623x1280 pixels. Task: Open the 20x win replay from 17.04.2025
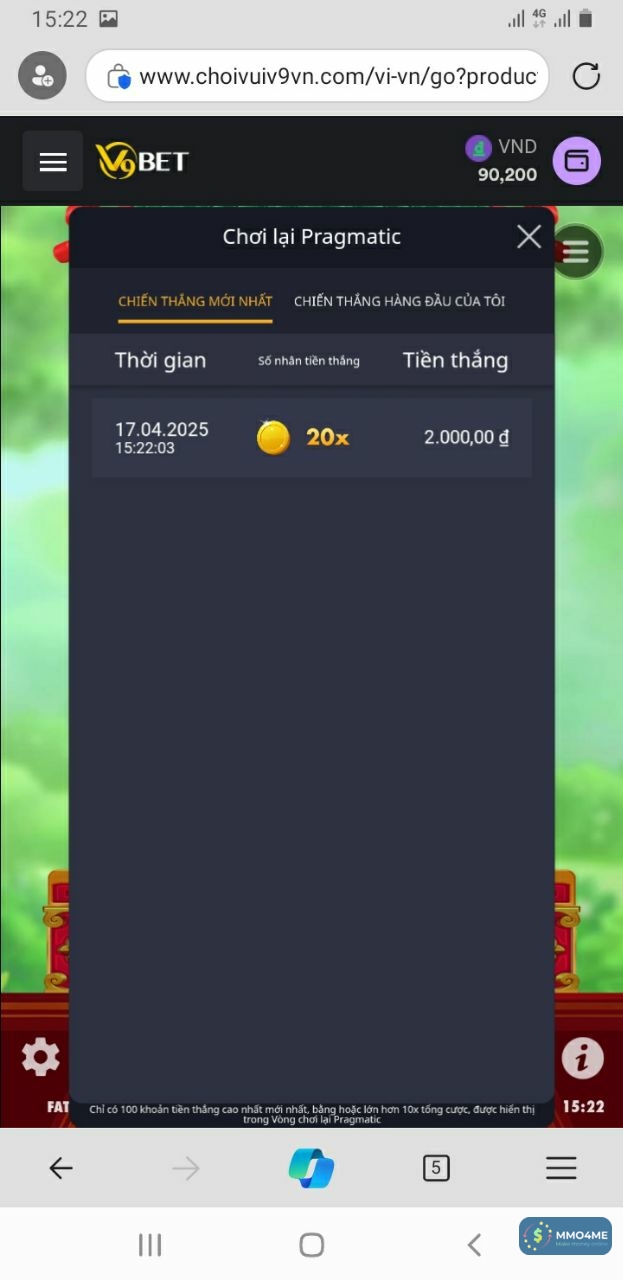click(311, 438)
